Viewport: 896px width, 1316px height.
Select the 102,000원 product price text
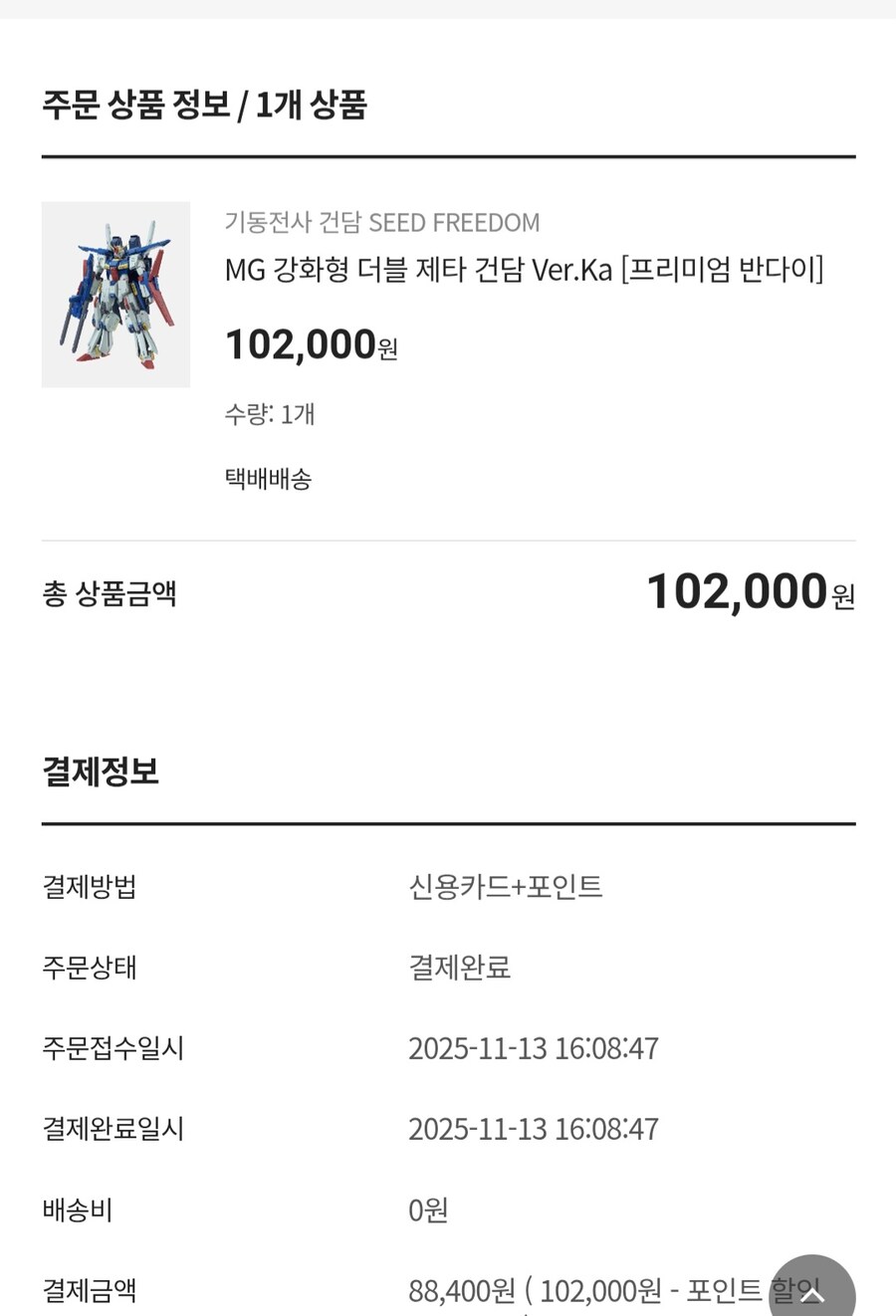309,344
